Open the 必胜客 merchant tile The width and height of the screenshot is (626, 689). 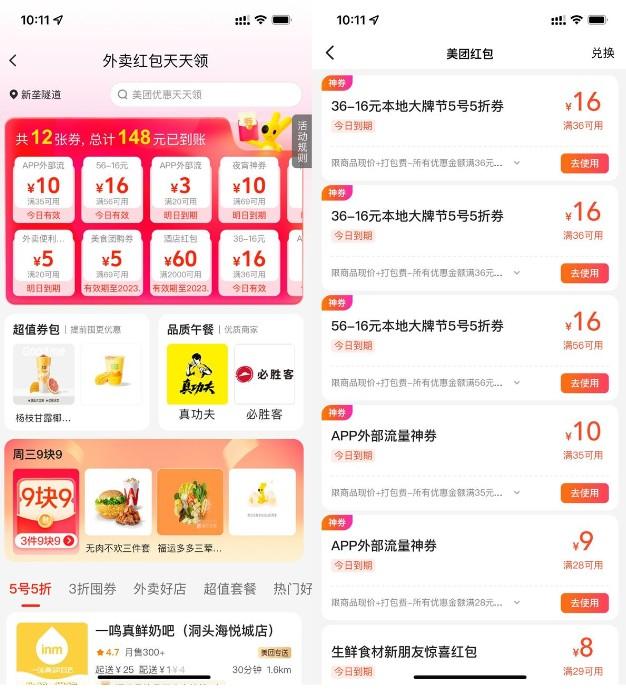[264, 383]
